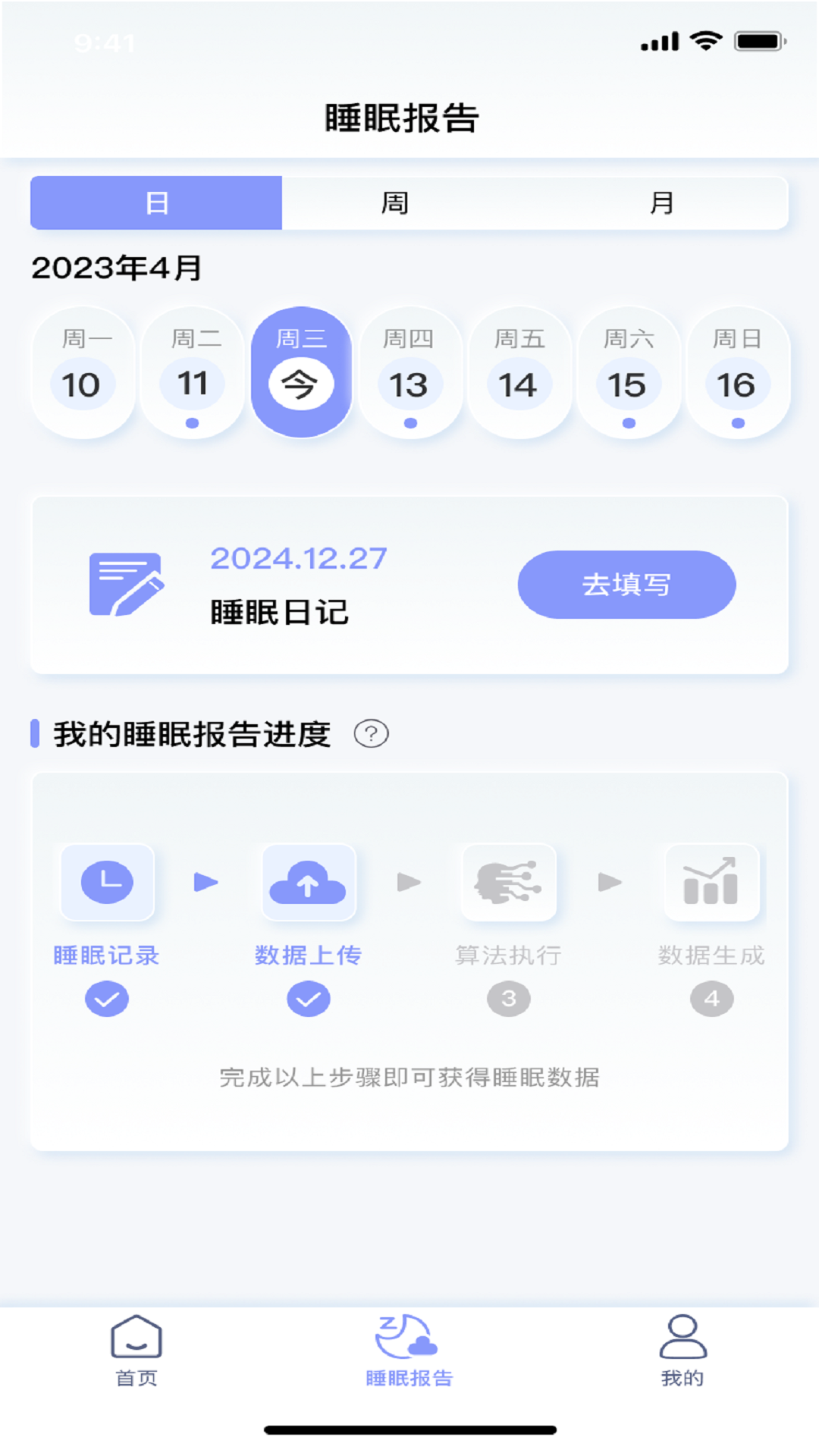The height and width of the screenshot is (1456, 819).
Task: Click the 睡眠记录 completed checkmark
Action: [107, 997]
